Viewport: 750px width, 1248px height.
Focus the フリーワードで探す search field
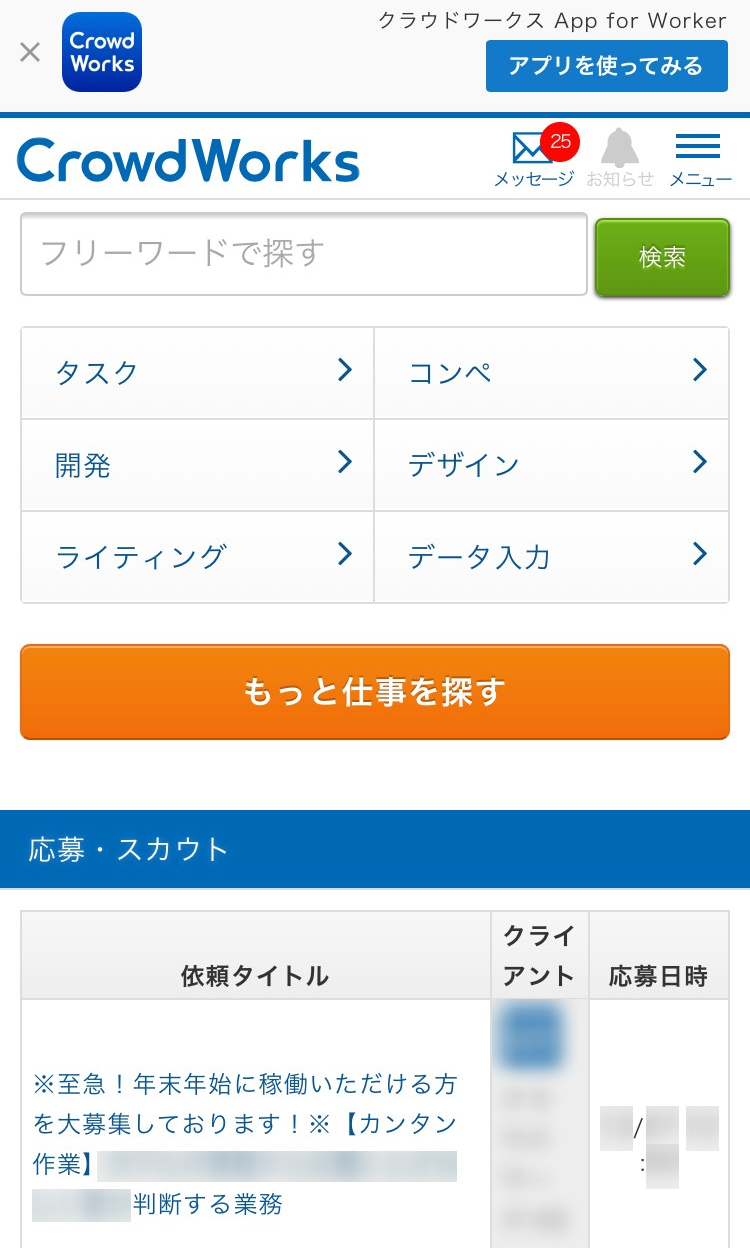(x=304, y=254)
